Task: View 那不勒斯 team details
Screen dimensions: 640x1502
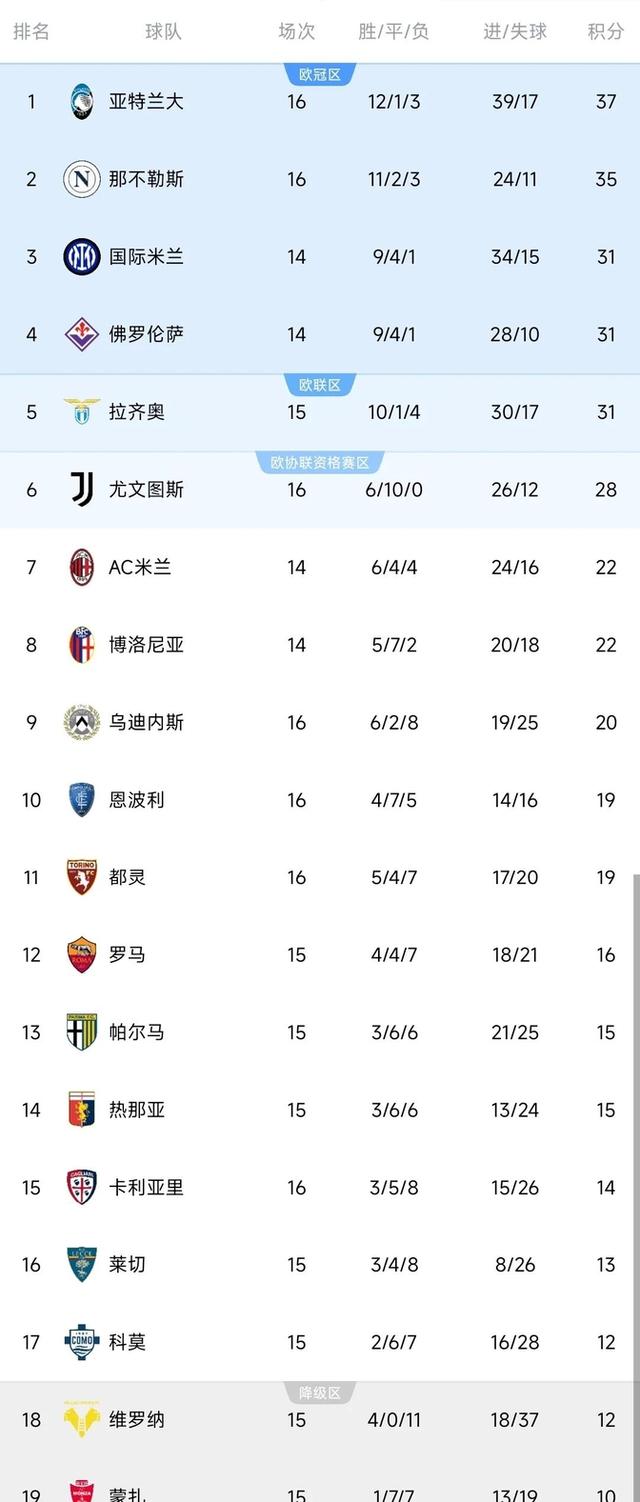Action: 146,180
